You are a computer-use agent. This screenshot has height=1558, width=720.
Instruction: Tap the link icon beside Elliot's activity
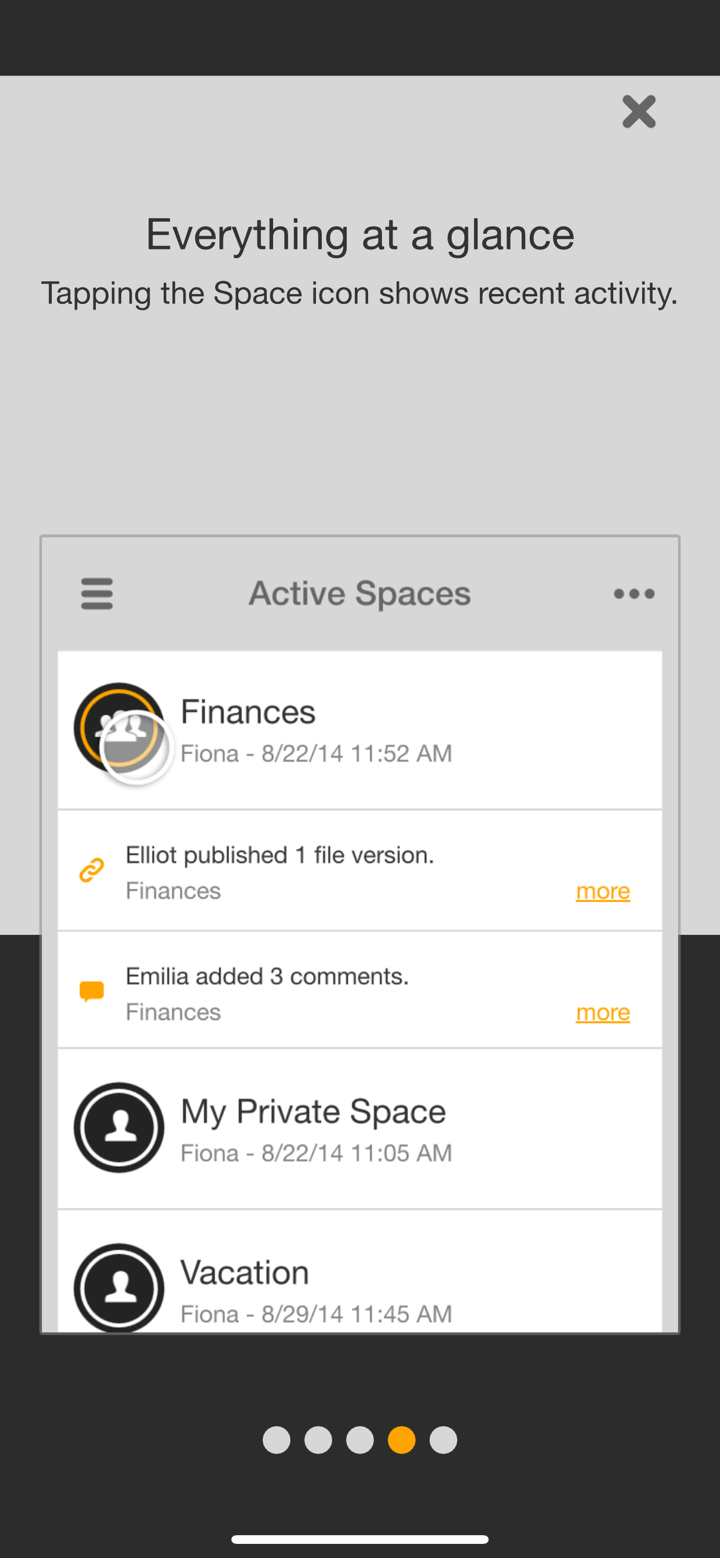(92, 870)
